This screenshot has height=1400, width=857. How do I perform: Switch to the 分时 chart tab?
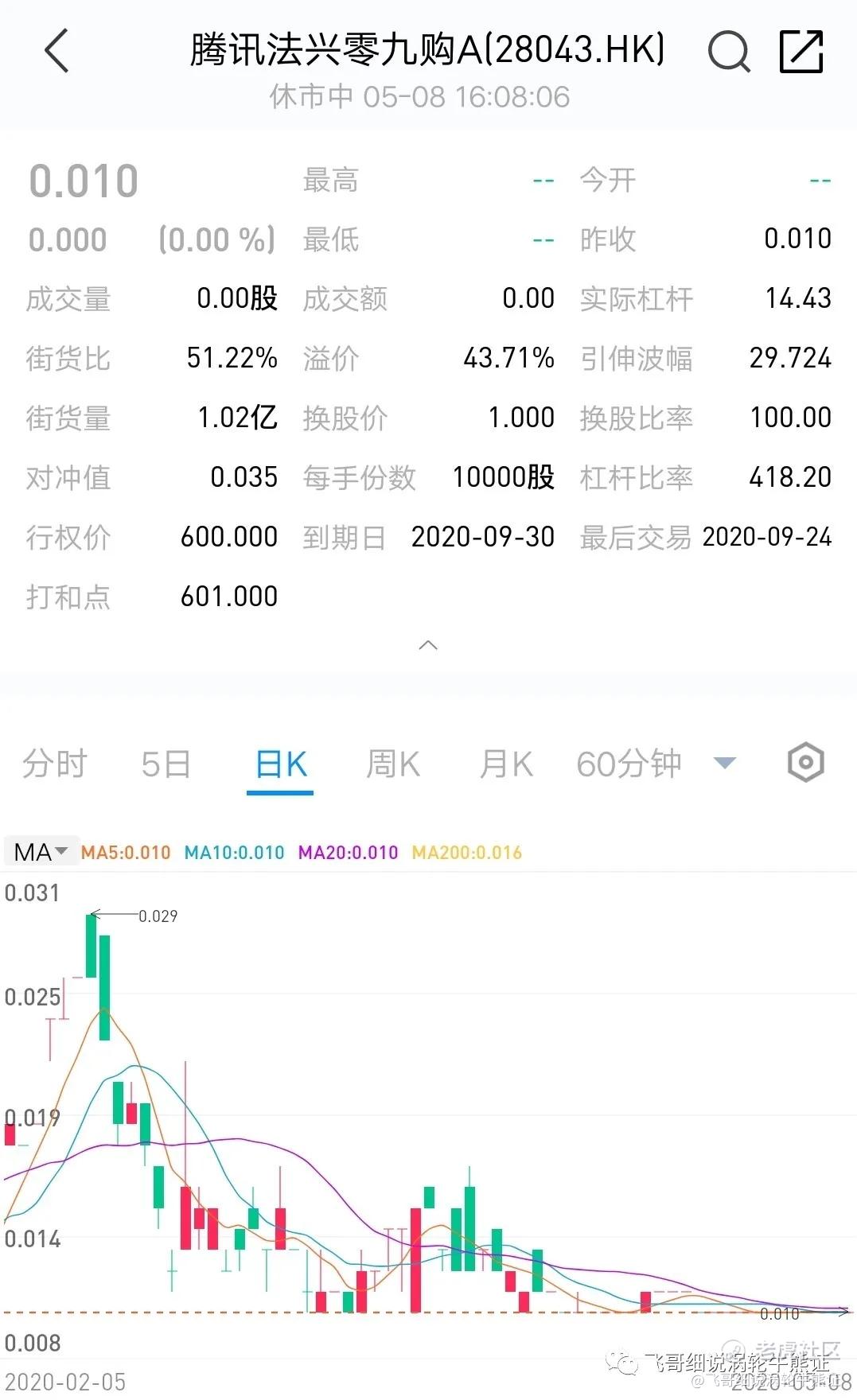(54, 764)
